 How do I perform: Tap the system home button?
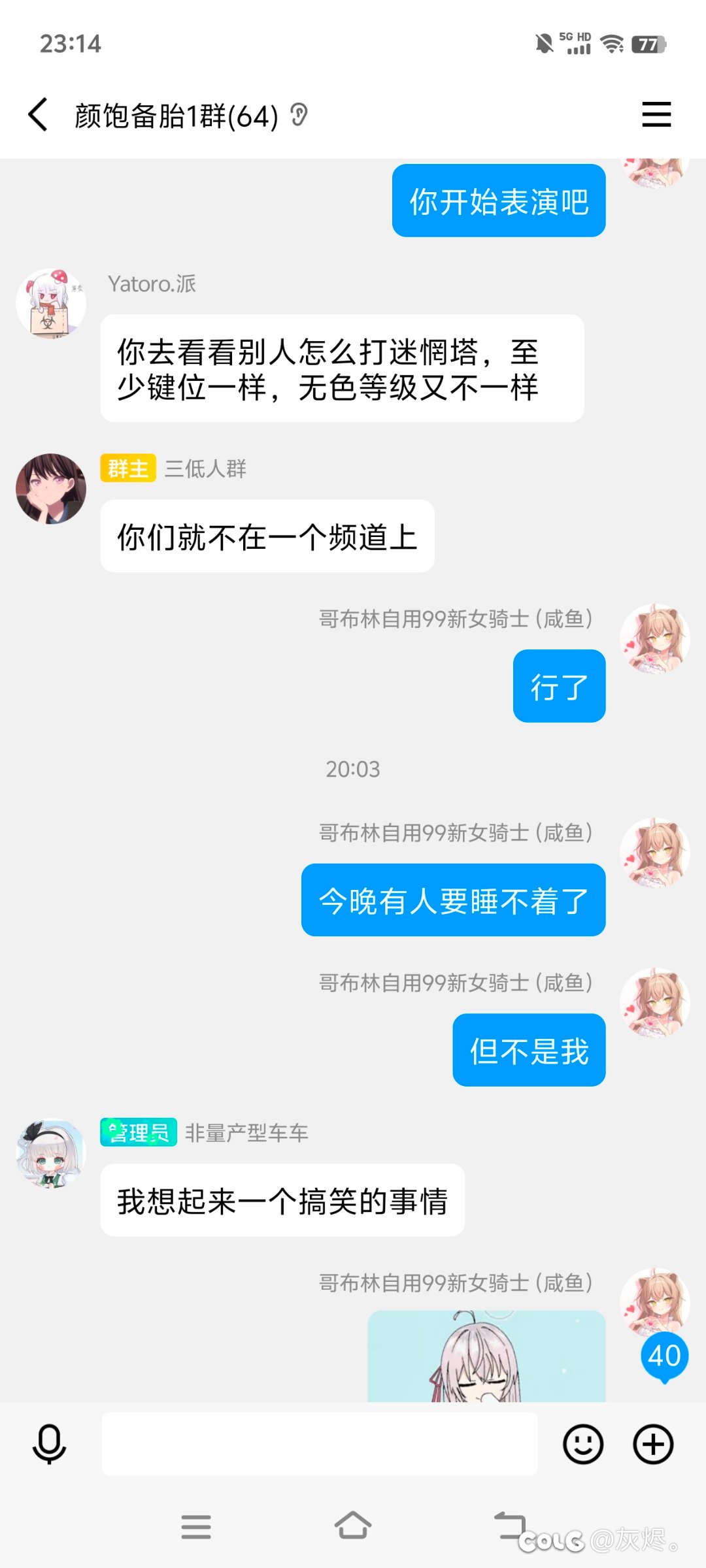point(353,1526)
